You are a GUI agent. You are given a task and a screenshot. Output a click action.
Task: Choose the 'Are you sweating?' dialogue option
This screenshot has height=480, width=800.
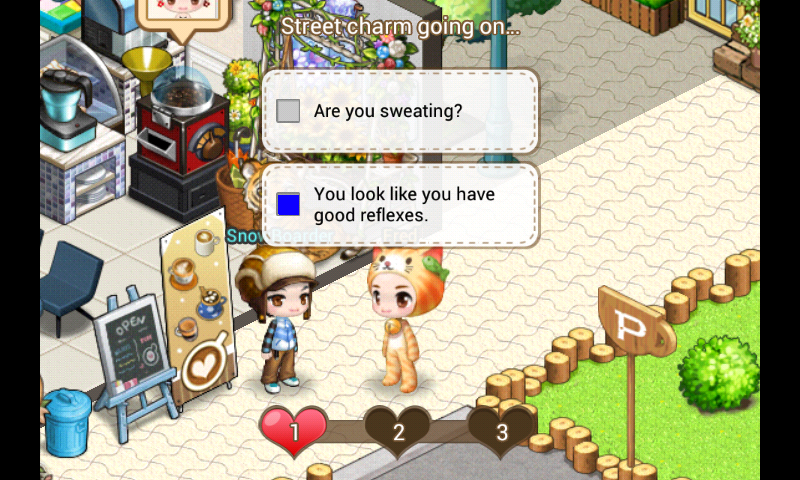pos(399,111)
